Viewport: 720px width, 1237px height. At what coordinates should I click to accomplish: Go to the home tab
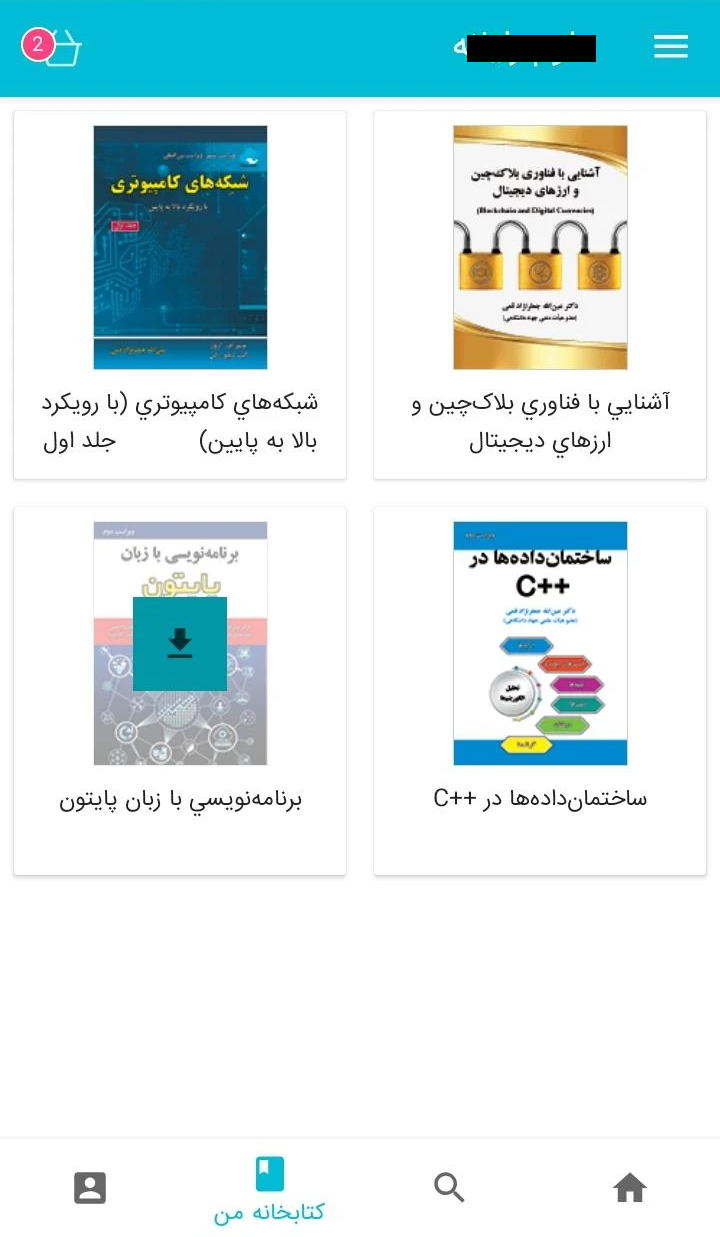tap(629, 1188)
